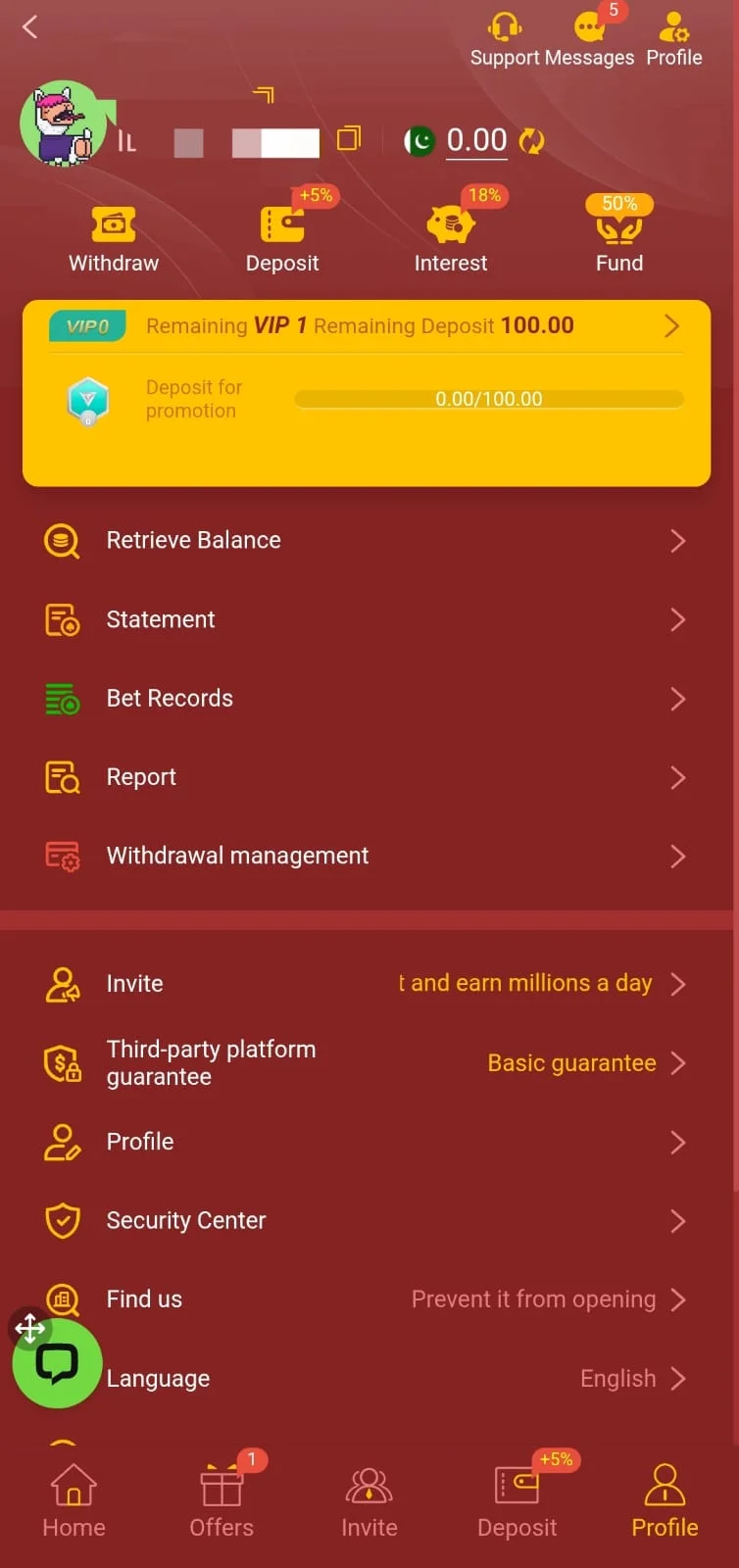Open the green live chat bubble

click(57, 1364)
